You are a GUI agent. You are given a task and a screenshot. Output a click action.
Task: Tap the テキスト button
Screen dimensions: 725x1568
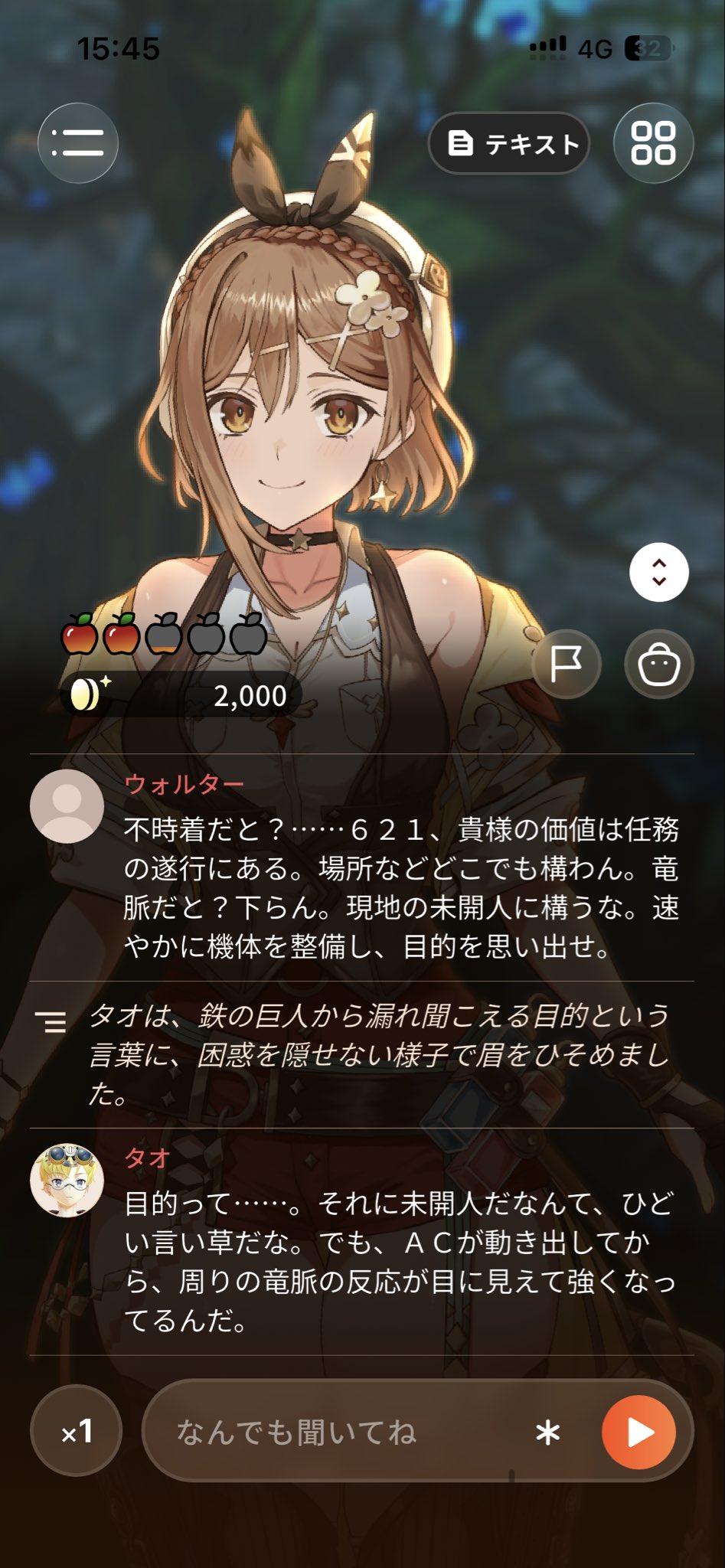[509, 143]
